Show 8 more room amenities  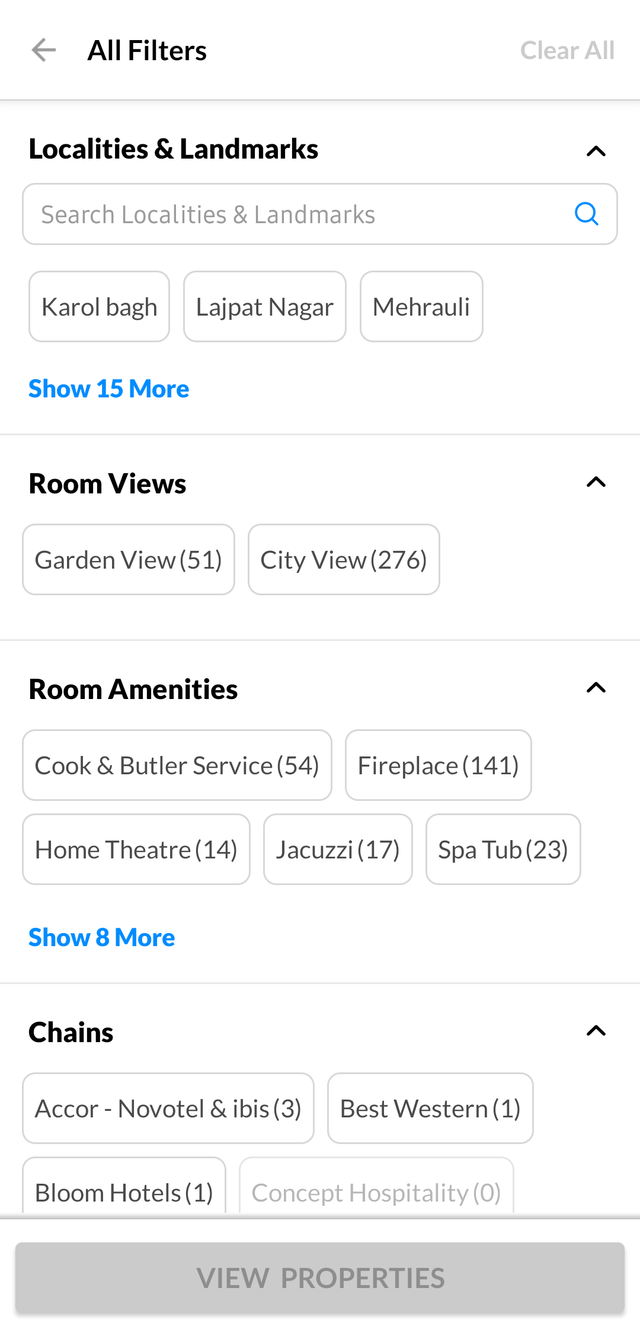pyautogui.click(x=101, y=937)
